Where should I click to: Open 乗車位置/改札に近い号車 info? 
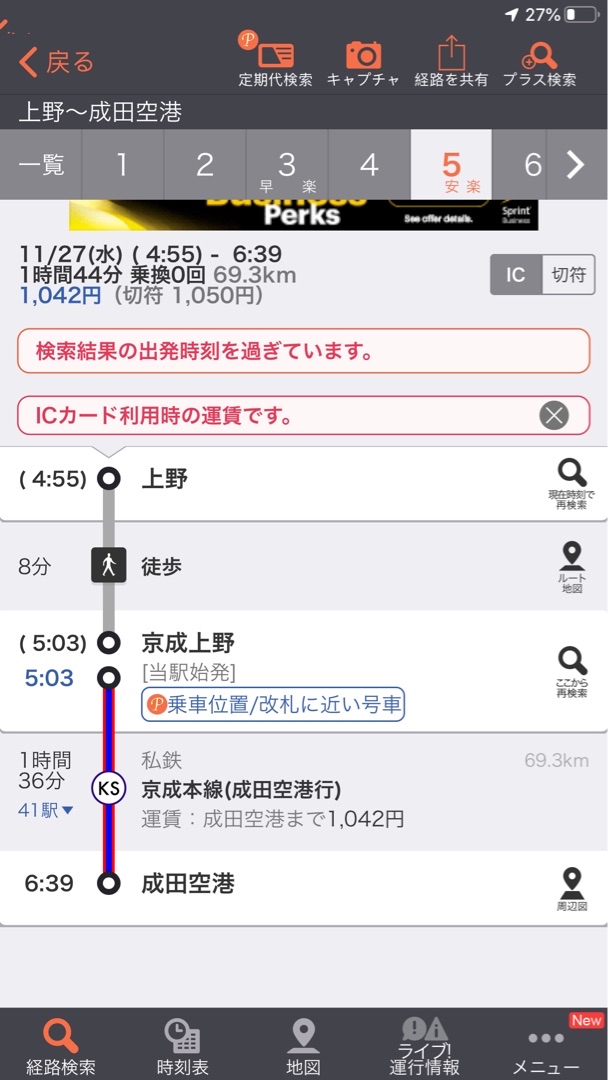(x=273, y=705)
